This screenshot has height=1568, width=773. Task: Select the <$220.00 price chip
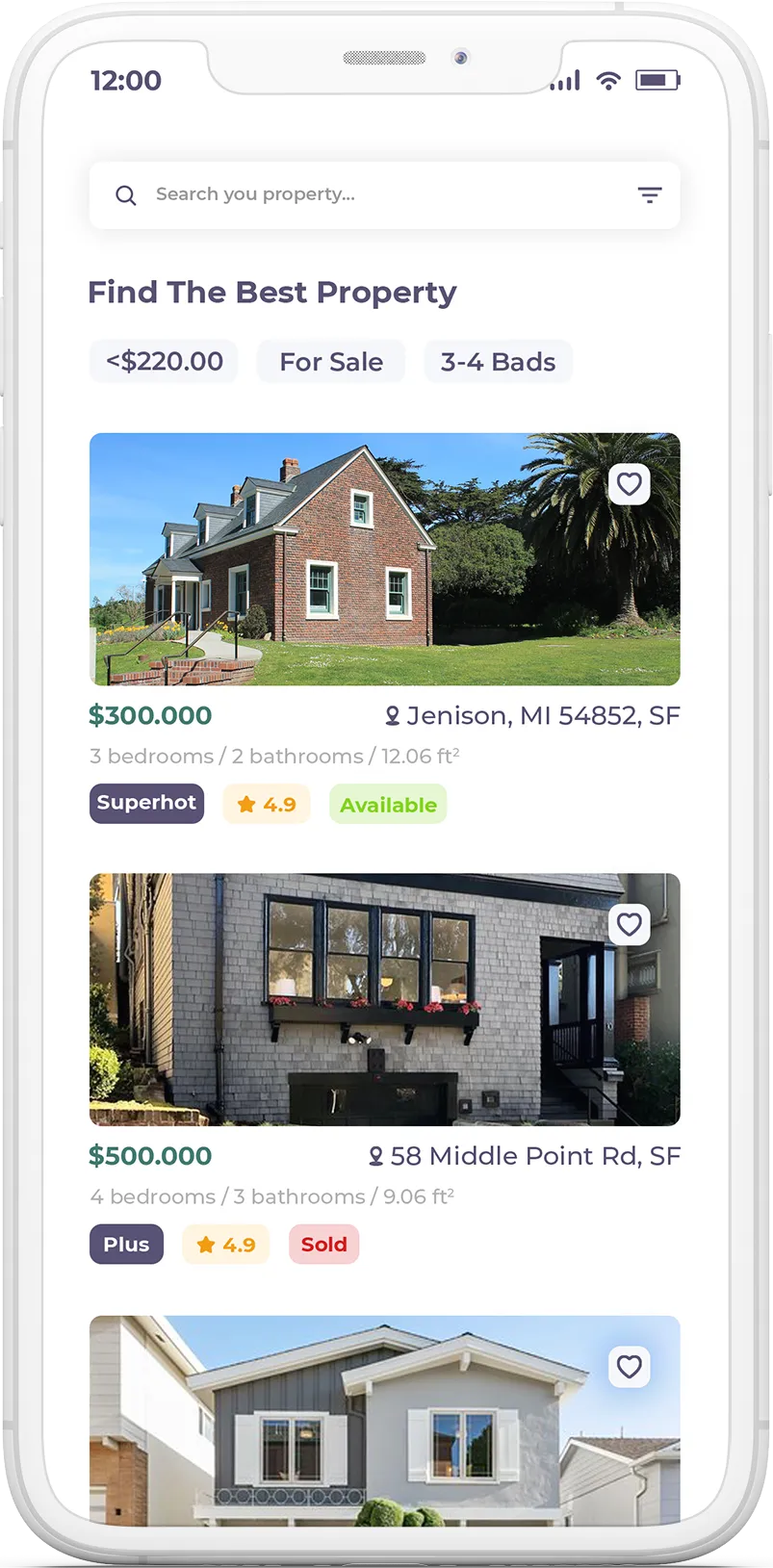(164, 362)
